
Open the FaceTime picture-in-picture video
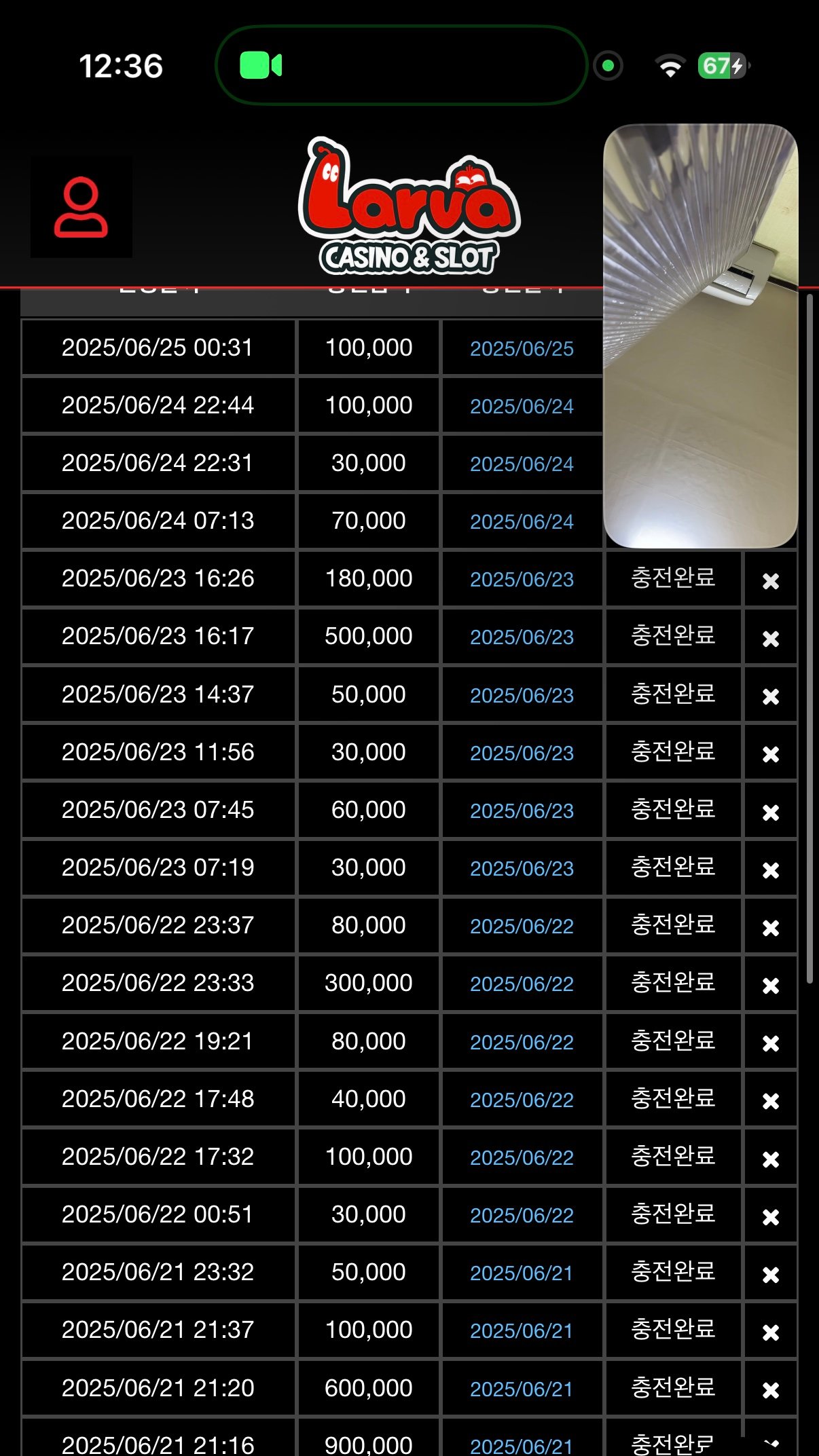pyautogui.click(x=700, y=336)
